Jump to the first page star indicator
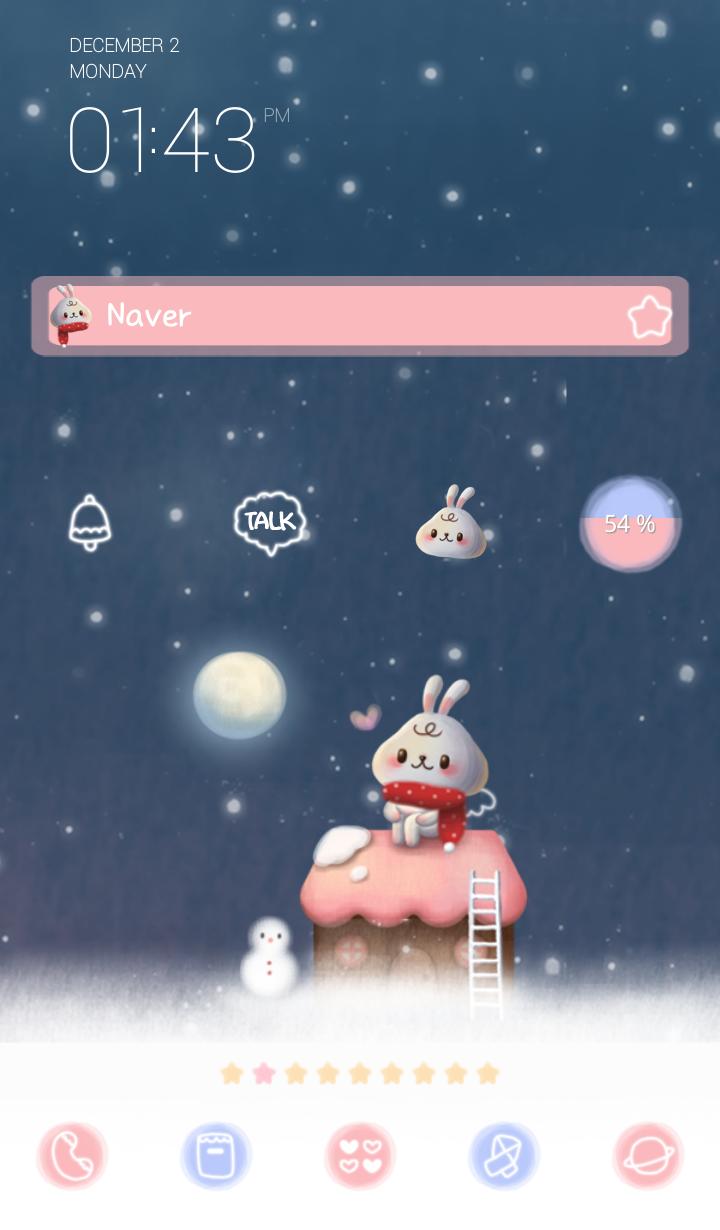Viewport: 720px width, 1230px height. tap(232, 1074)
